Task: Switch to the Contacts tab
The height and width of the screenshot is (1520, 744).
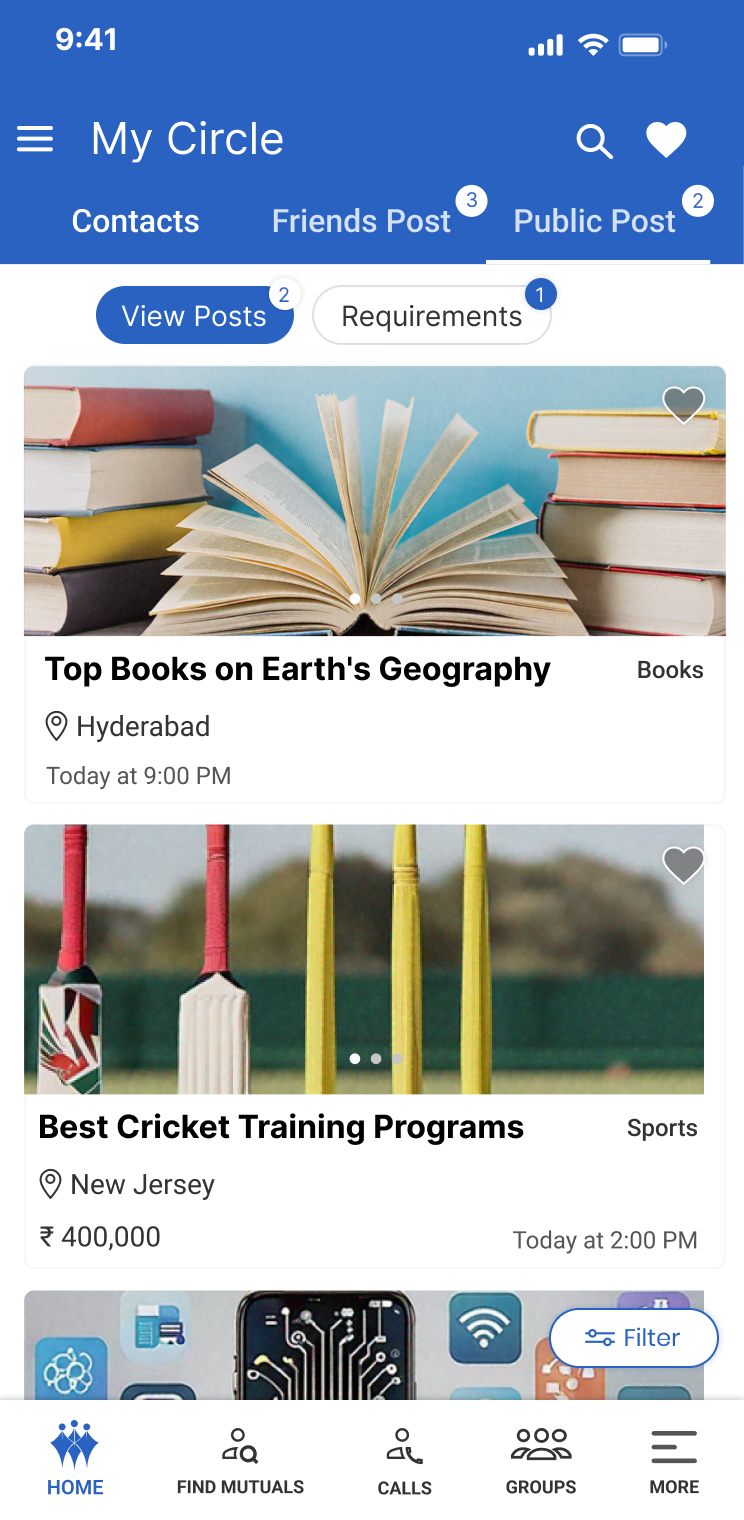Action: point(135,221)
